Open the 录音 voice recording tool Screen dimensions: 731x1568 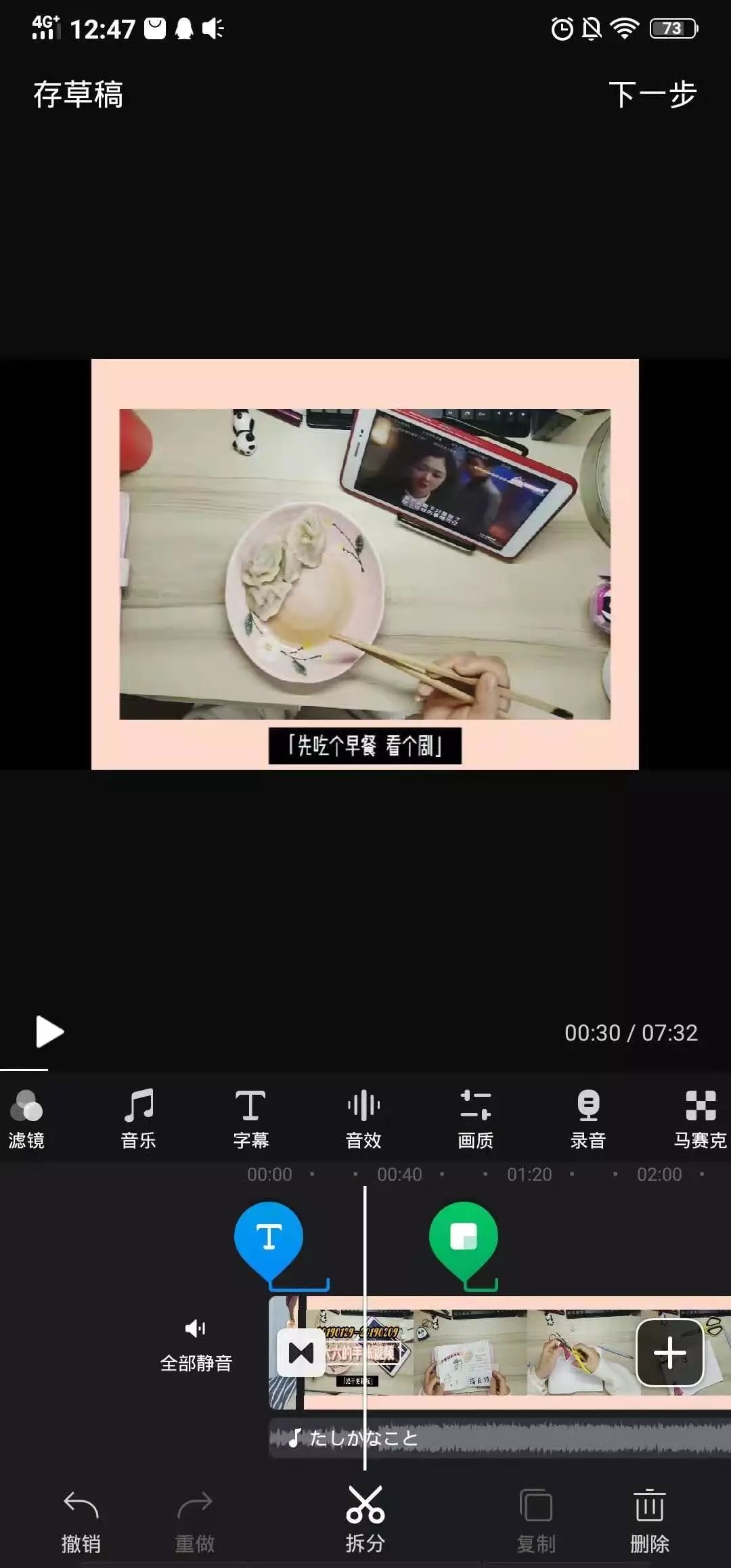588,1120
